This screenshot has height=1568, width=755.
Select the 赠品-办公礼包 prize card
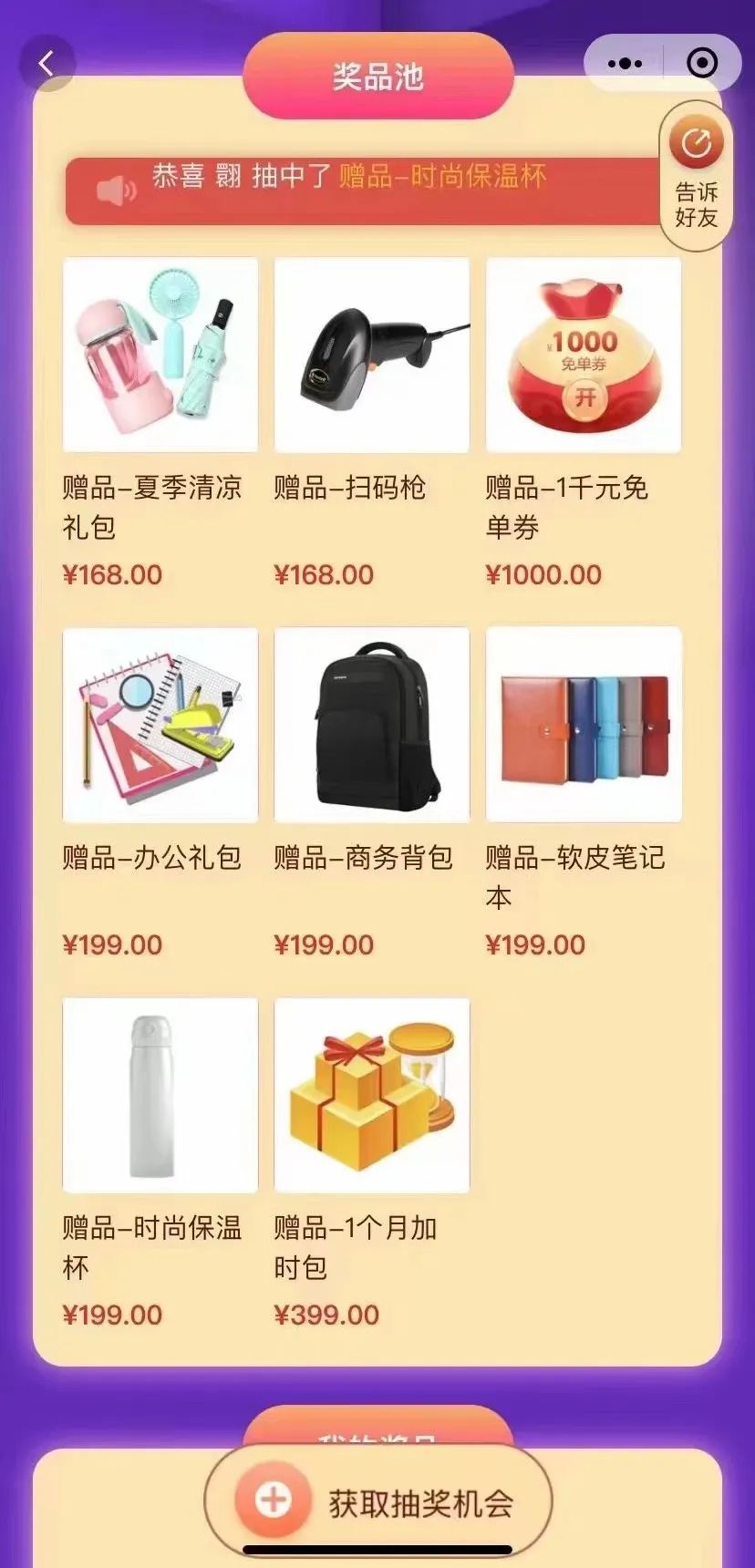(x=160, y=725)
